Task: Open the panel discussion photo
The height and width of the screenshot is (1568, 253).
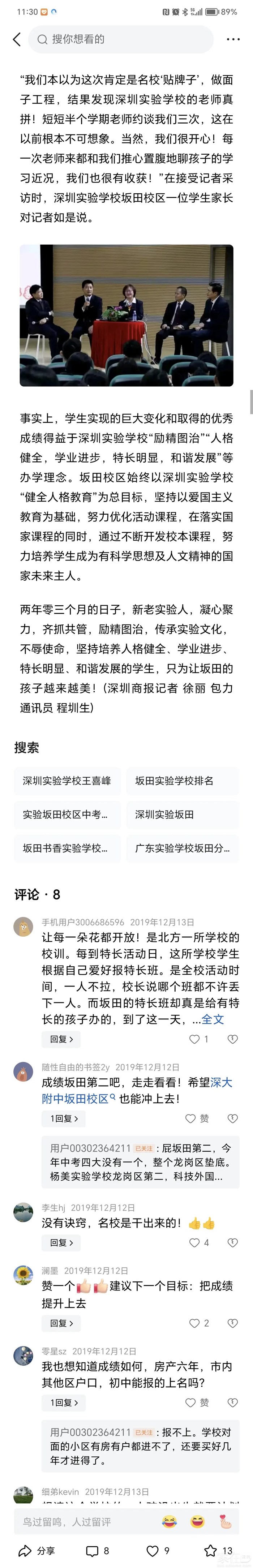Action: point(126,315)
